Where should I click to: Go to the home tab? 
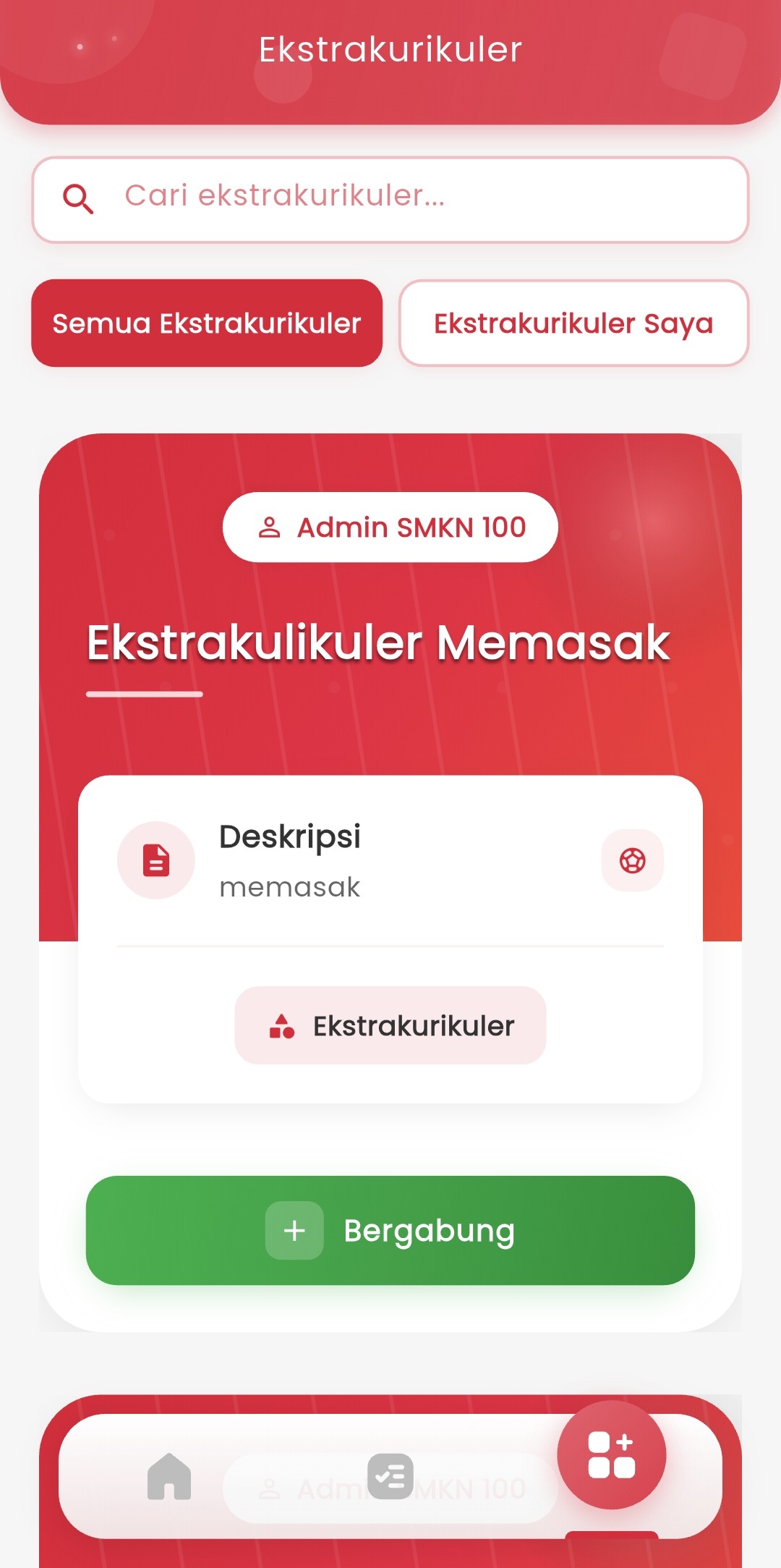click(169, 1476)
